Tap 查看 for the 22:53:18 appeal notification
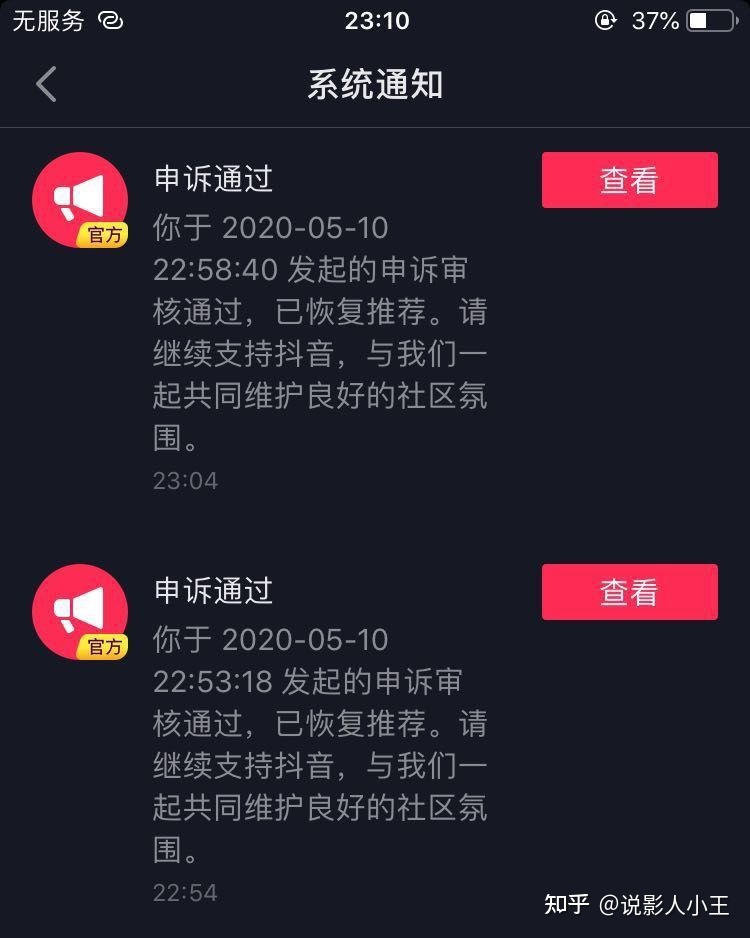This screenshot has height=938, width=750. [629, 592]
